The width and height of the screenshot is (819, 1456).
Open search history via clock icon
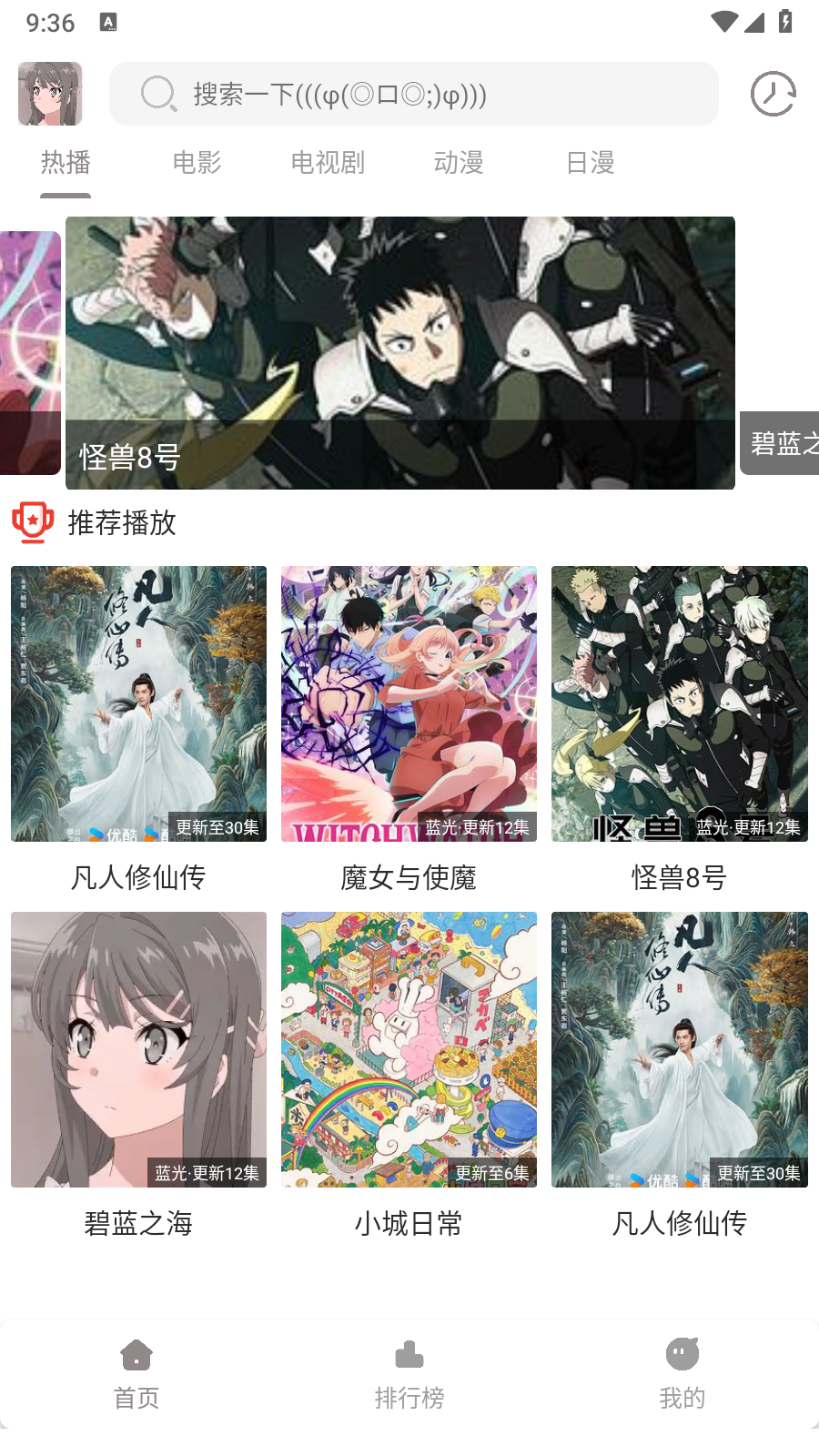(773, 94)
